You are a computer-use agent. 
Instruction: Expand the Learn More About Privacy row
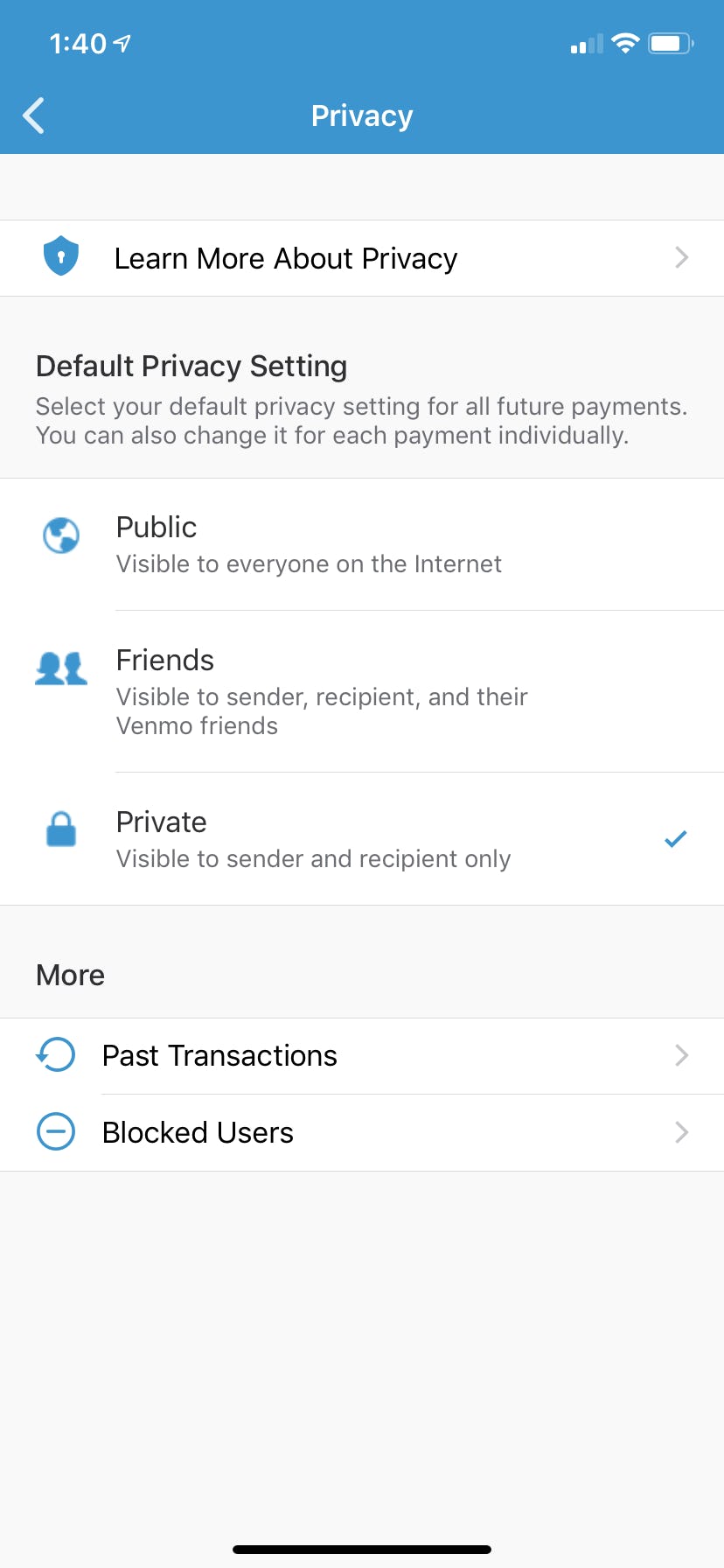(x=682, y=257)
